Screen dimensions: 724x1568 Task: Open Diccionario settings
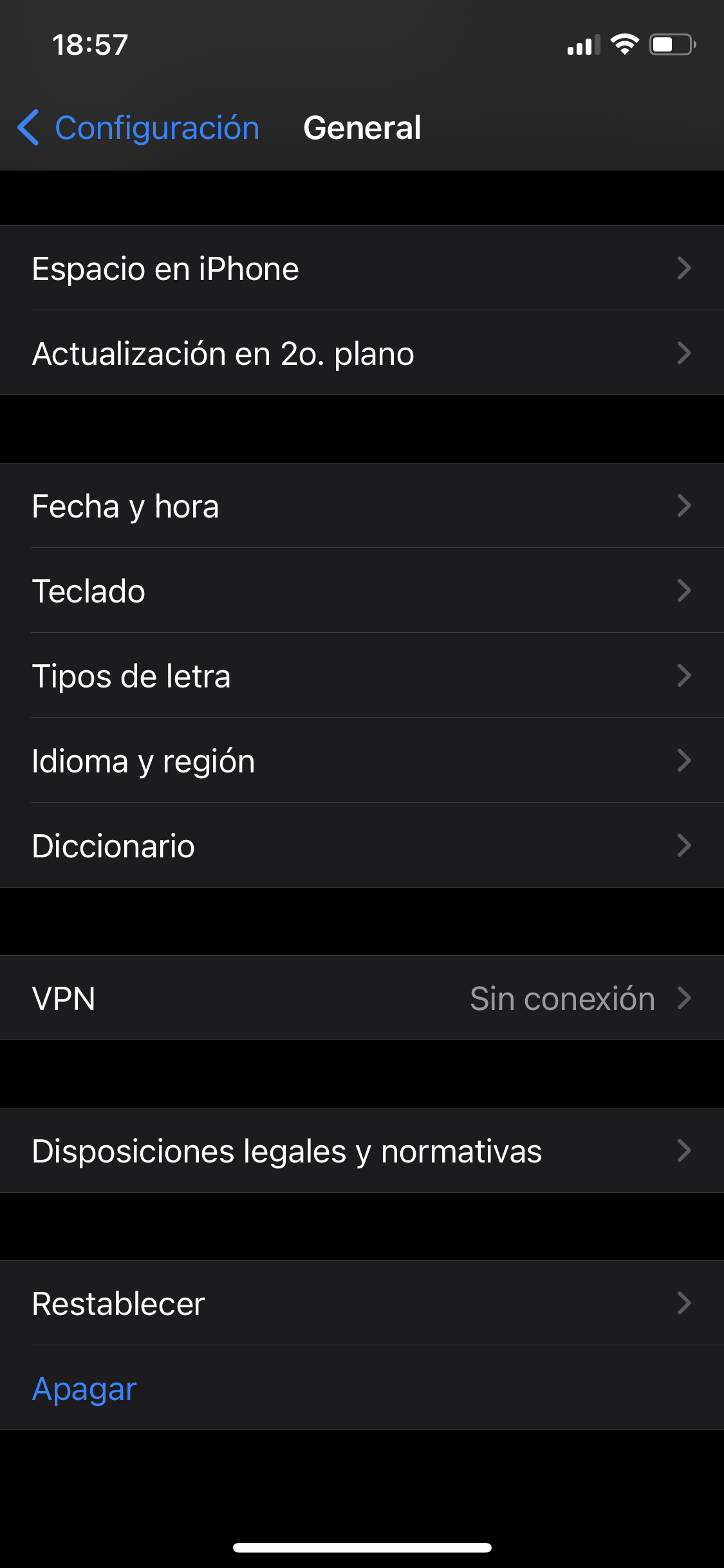coord(362,846)
